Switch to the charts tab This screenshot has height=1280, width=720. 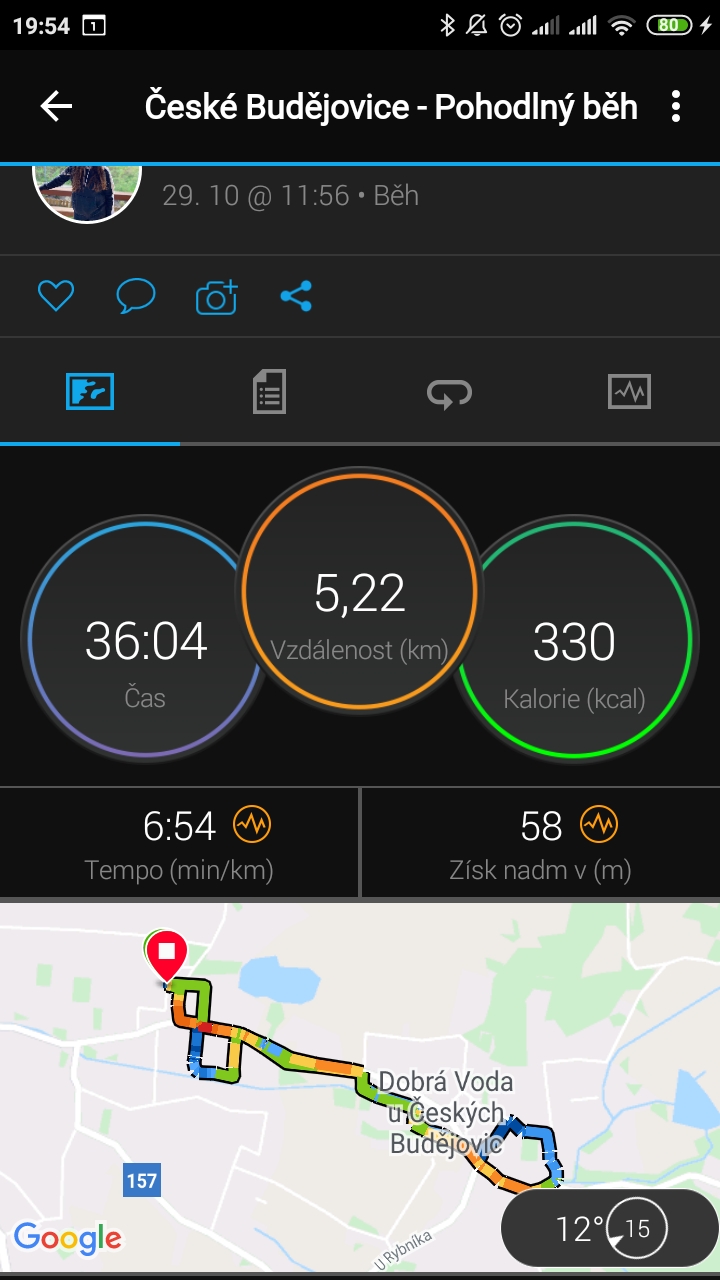coord(629,391)
